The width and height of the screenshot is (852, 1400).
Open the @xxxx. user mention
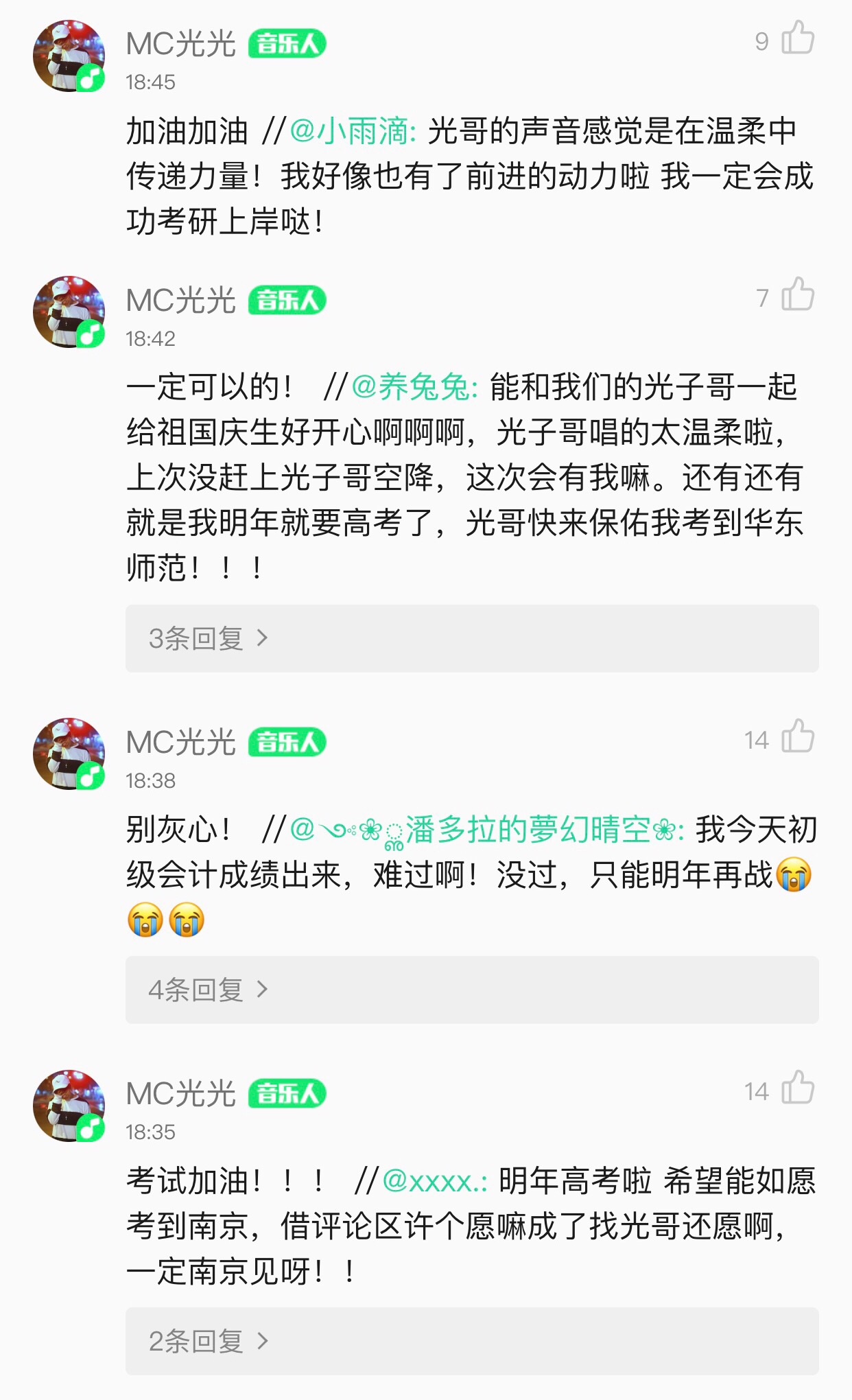[434, 1181]
